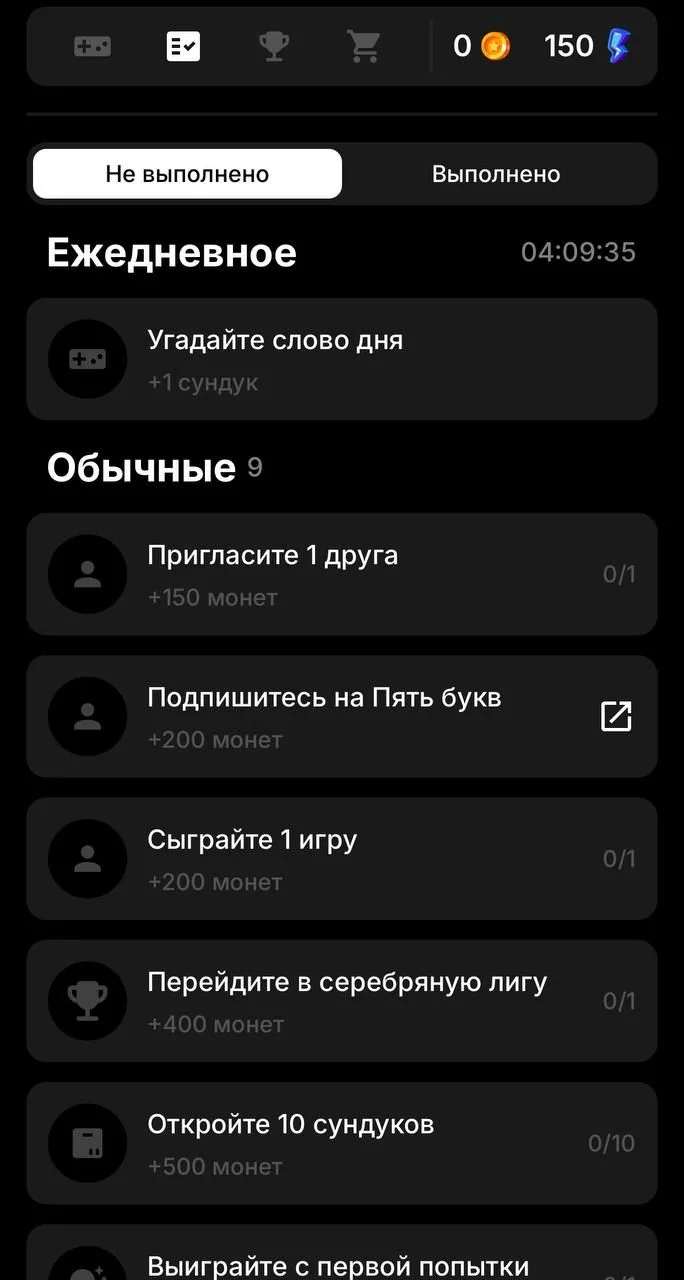Image resolution: width=684 pixels, height=1280 pixels.
Task: Open the Выиграйте с первой попытки task
Action: tap(342, 1252)
